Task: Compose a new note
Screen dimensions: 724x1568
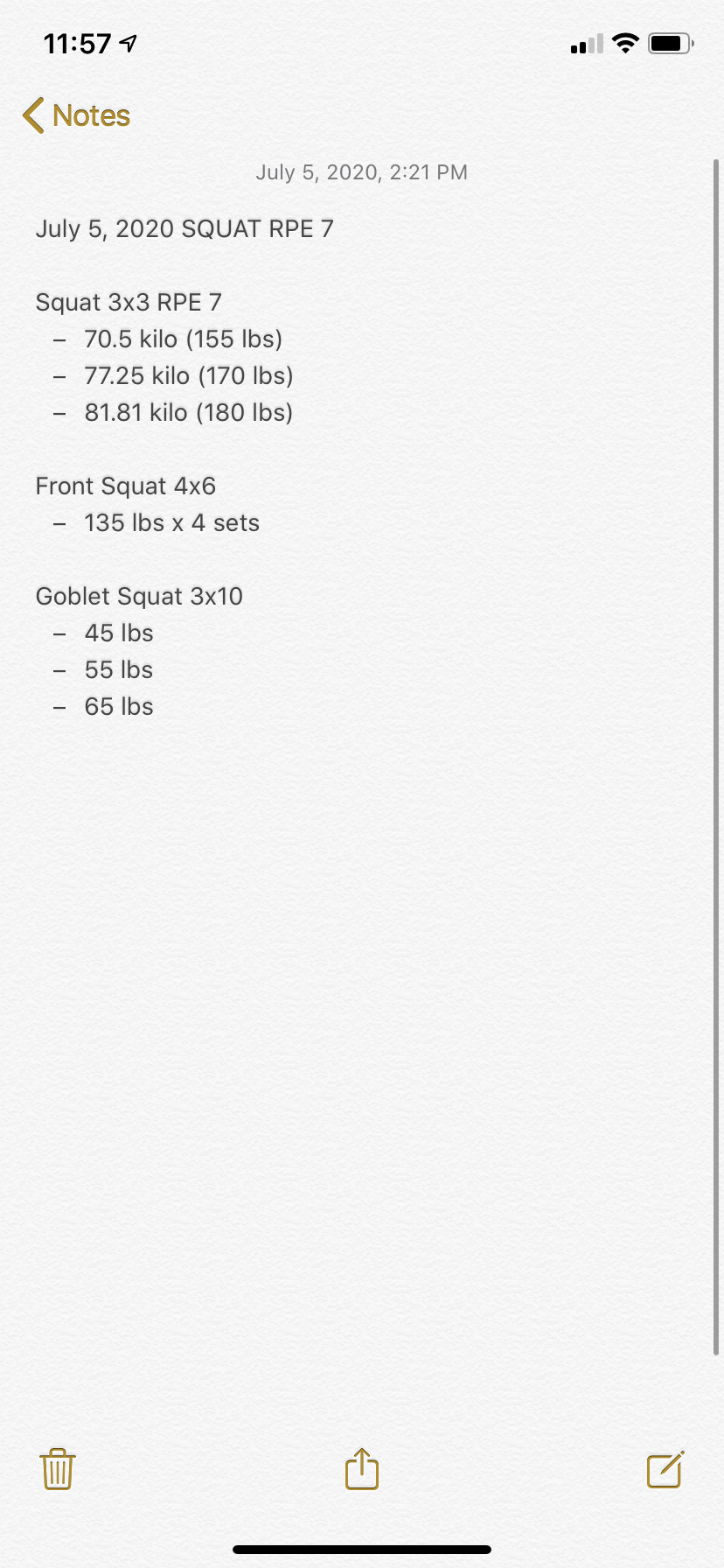Action: [x=665, y=1469]
